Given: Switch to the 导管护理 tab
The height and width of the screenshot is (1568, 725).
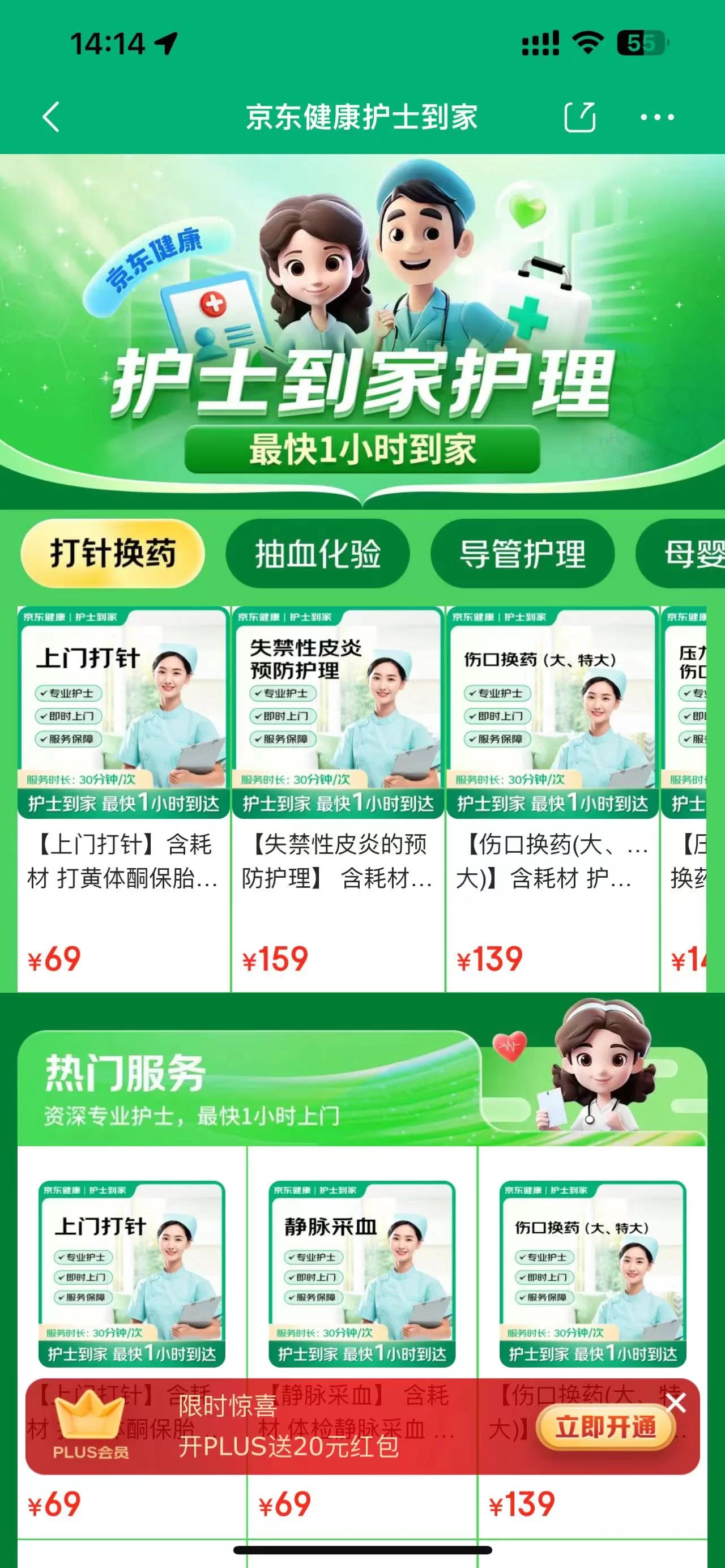Looking at the screenshot, I should [x=522, y=553].
